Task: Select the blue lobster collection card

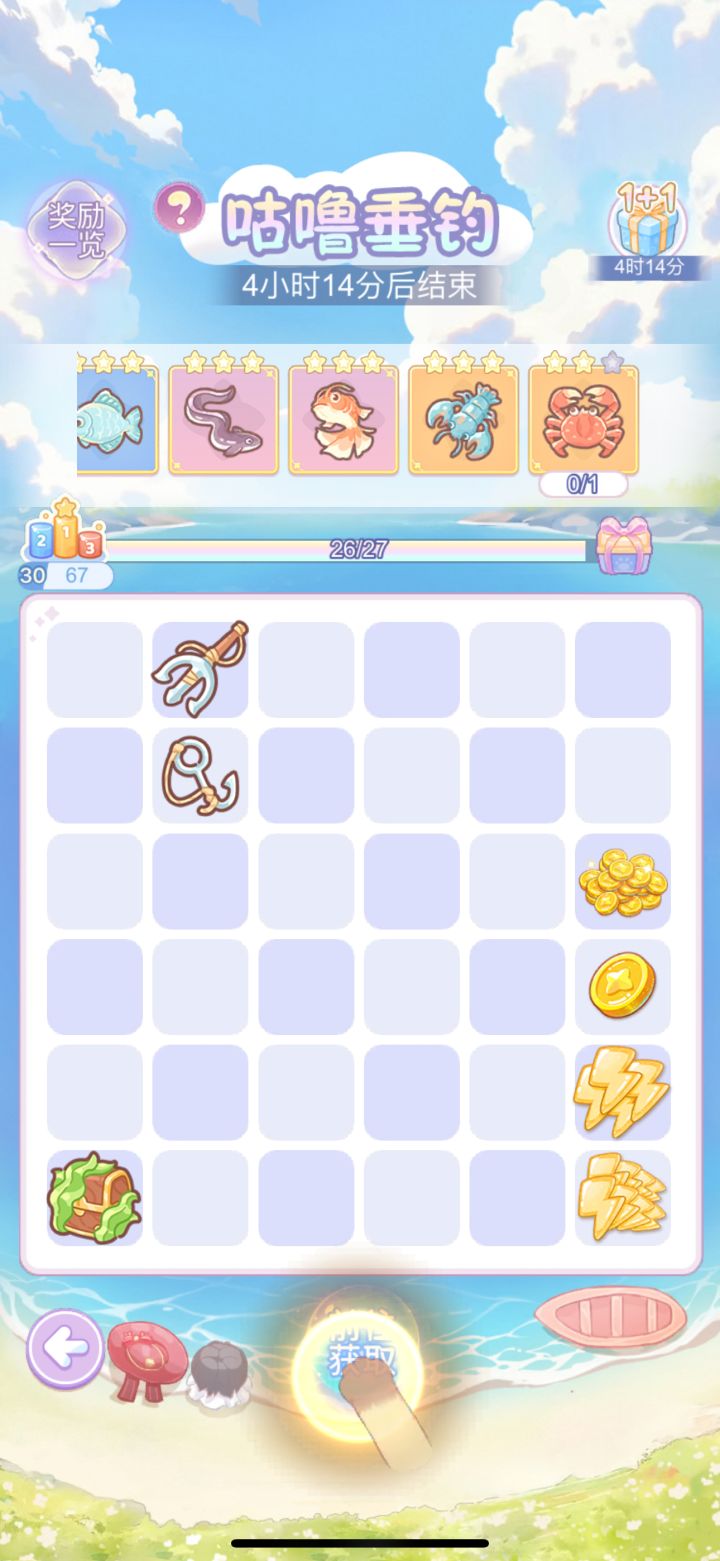Action: pyautogui.click(x=463, y=420)
